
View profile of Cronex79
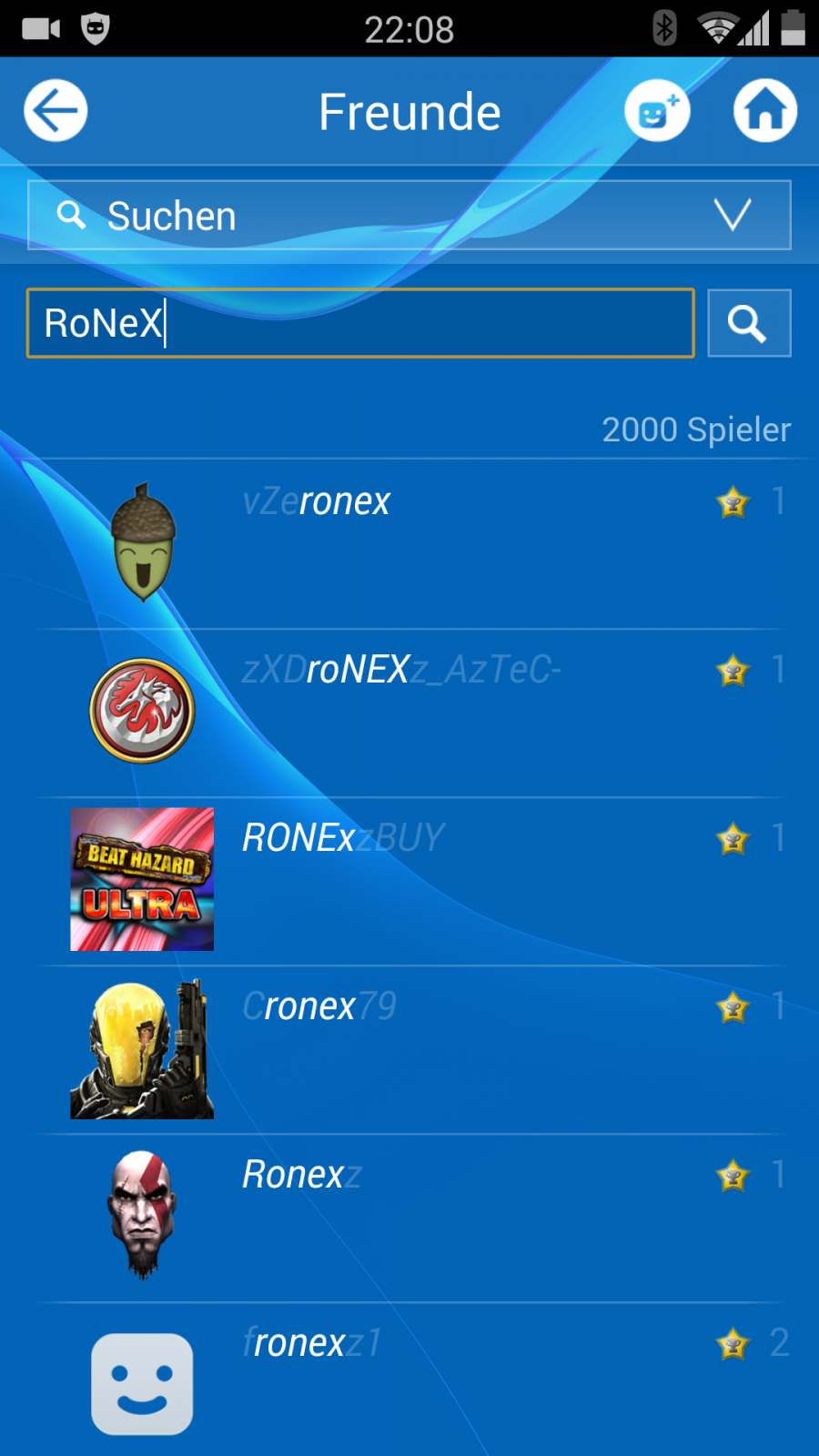[409, 1049]
